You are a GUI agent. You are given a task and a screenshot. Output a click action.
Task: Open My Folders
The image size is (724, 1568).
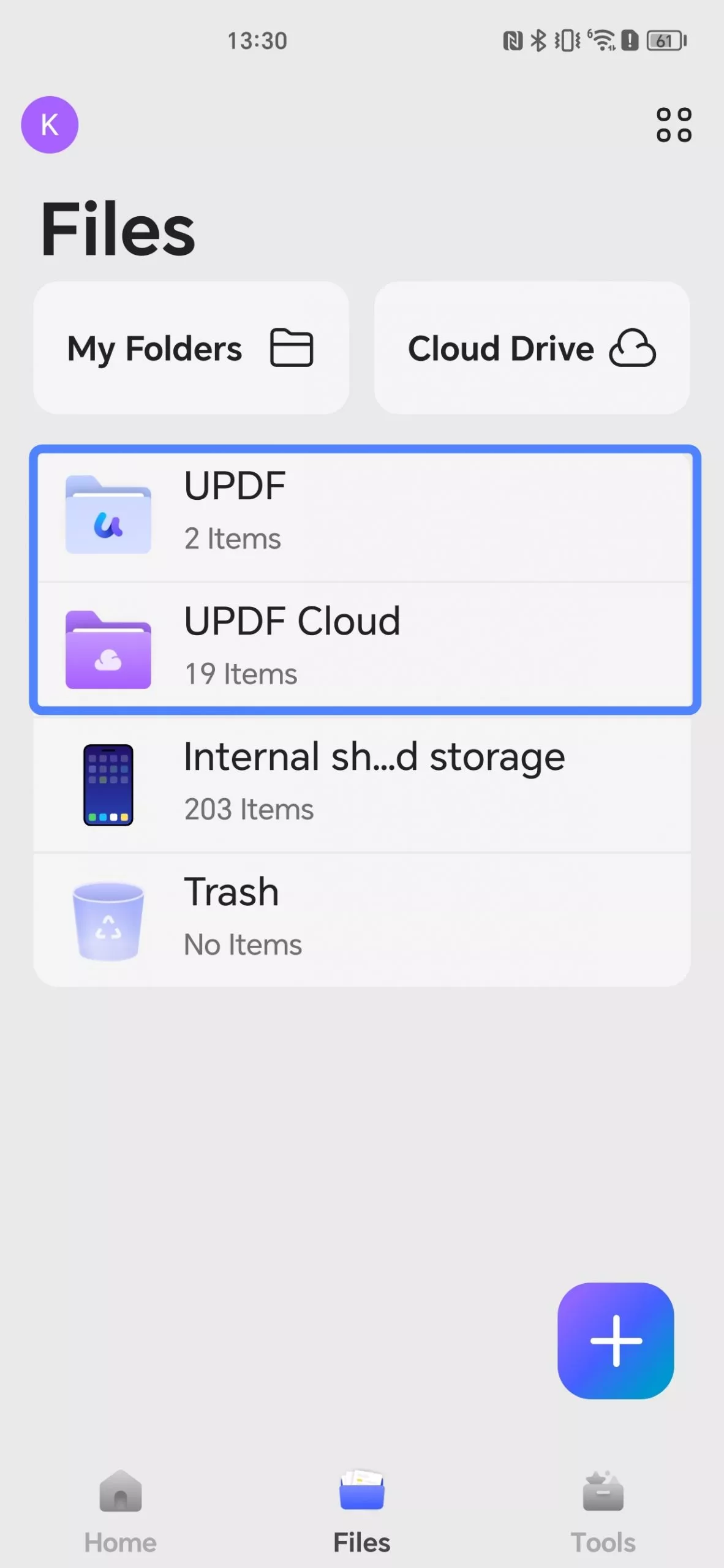pos(190,348)
